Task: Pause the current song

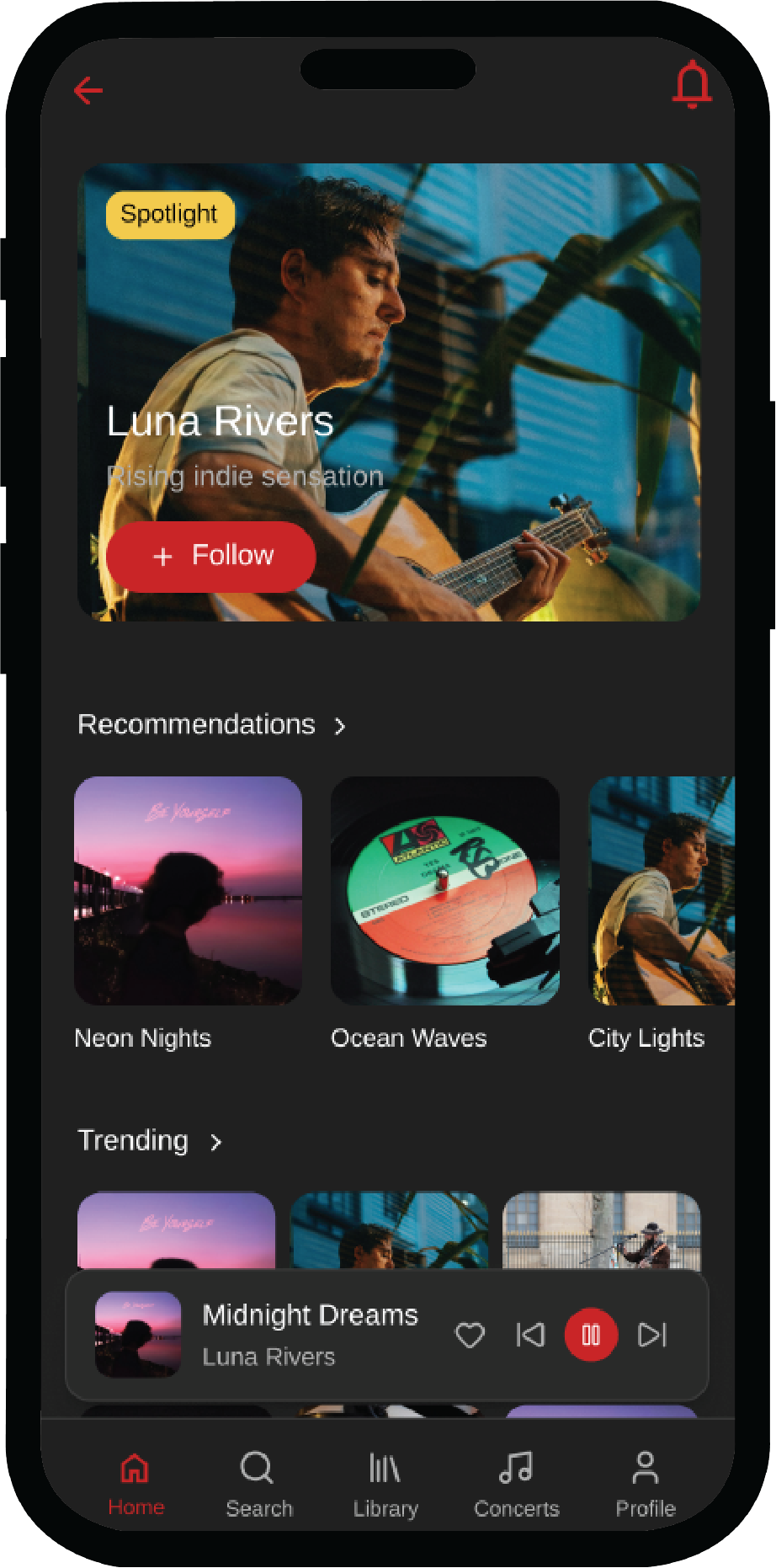Action: [x=591, y=1335]
